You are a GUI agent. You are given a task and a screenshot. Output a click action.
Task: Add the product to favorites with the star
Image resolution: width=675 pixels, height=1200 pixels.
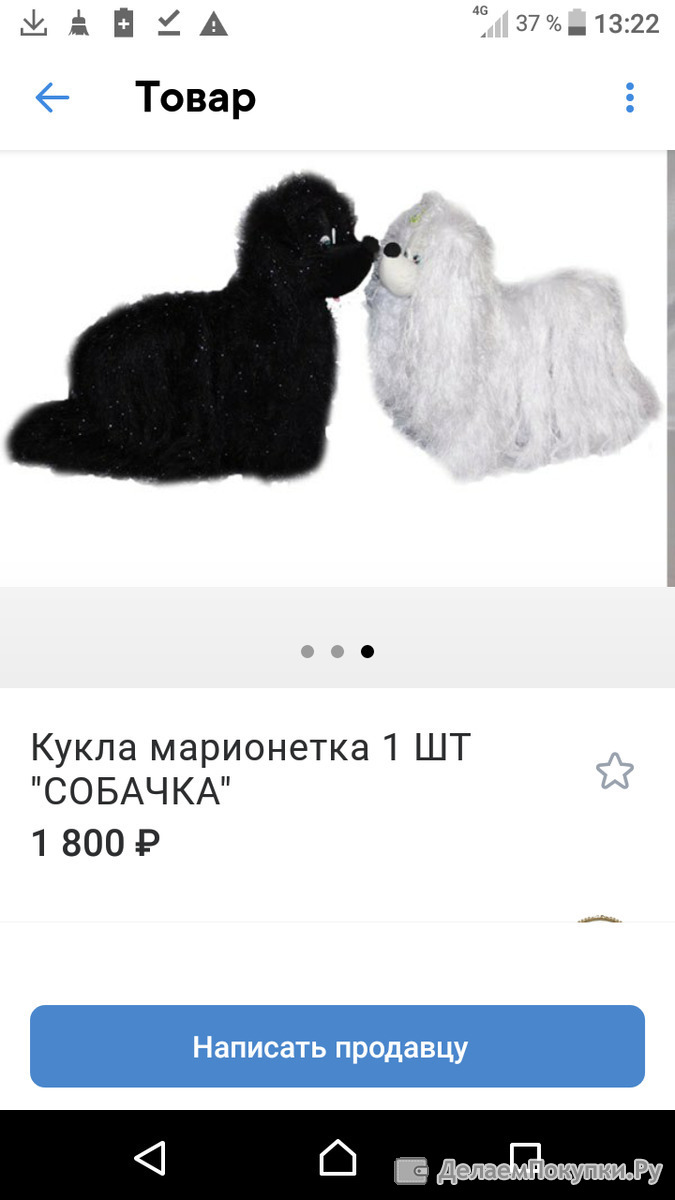pos(614,771)
